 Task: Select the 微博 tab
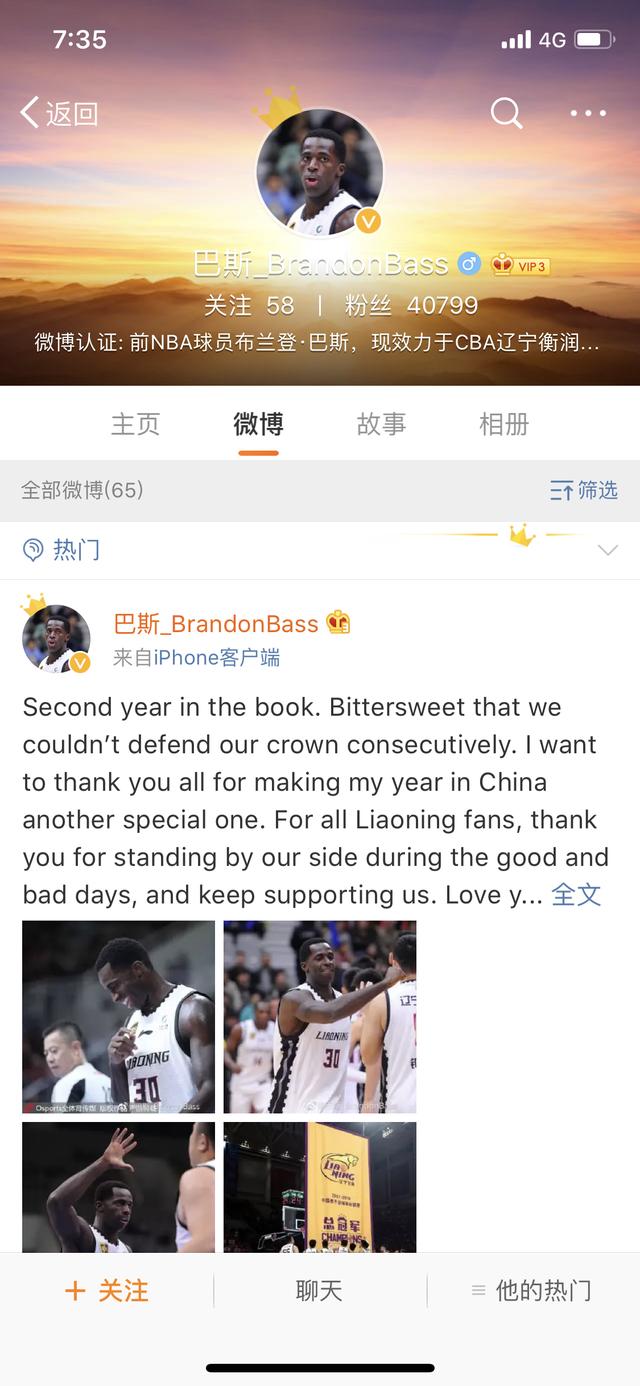258,424
